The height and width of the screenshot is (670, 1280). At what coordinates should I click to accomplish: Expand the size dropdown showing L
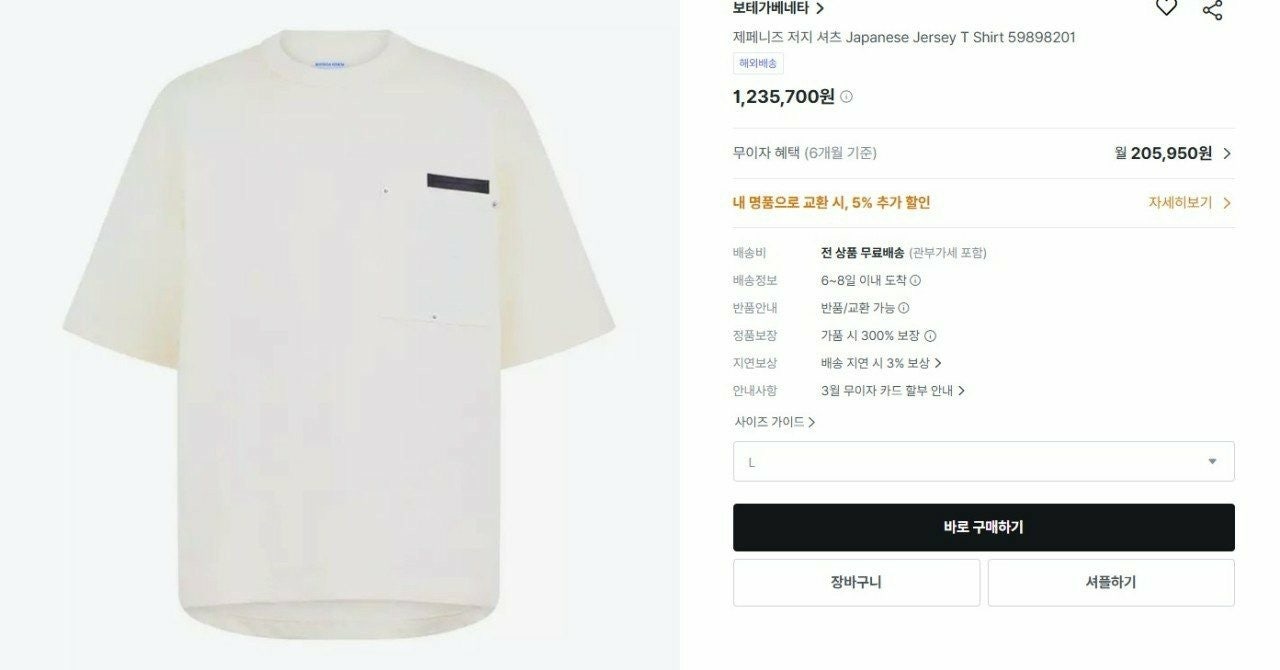tap(983, 462)
